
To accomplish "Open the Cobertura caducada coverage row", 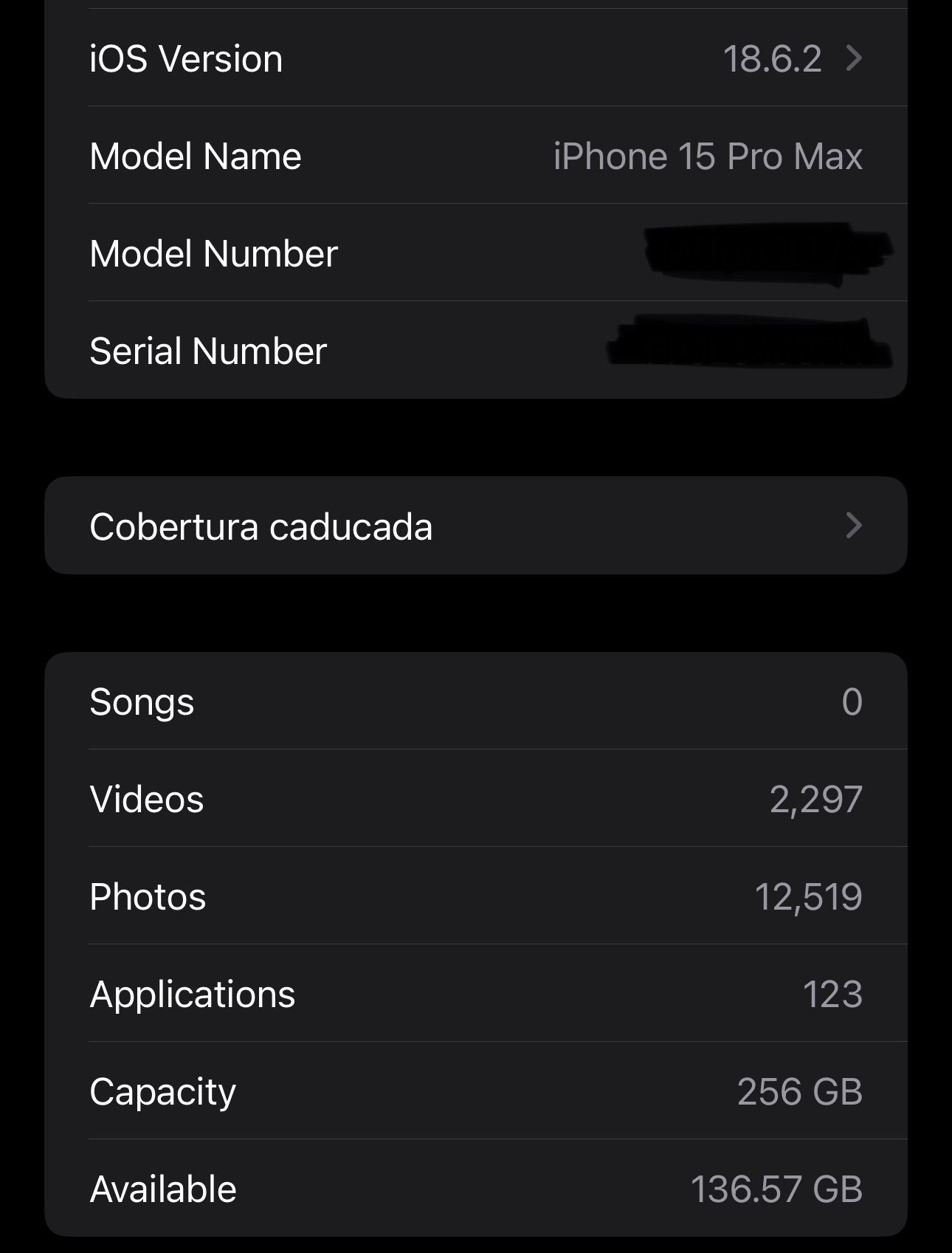I will (x=475, y=526).
